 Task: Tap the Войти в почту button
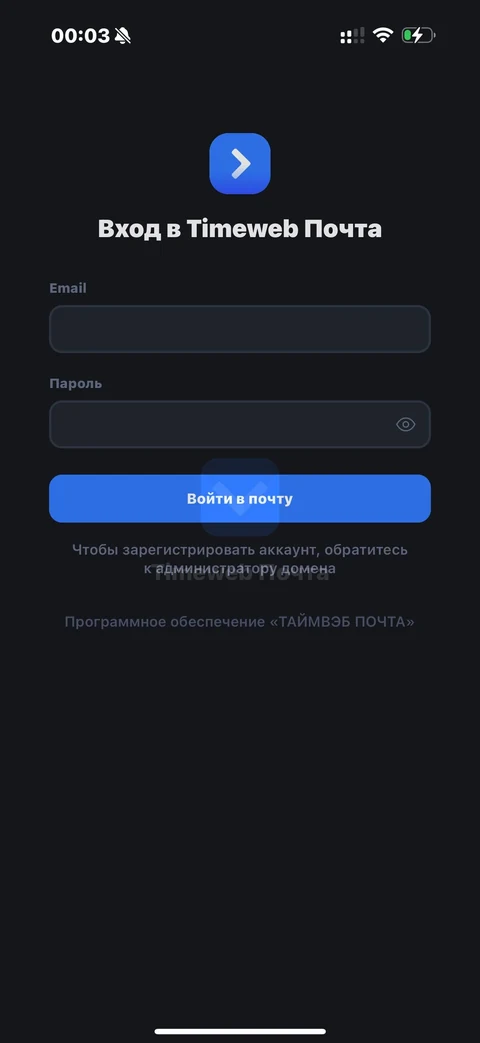(x=240, y=498)
